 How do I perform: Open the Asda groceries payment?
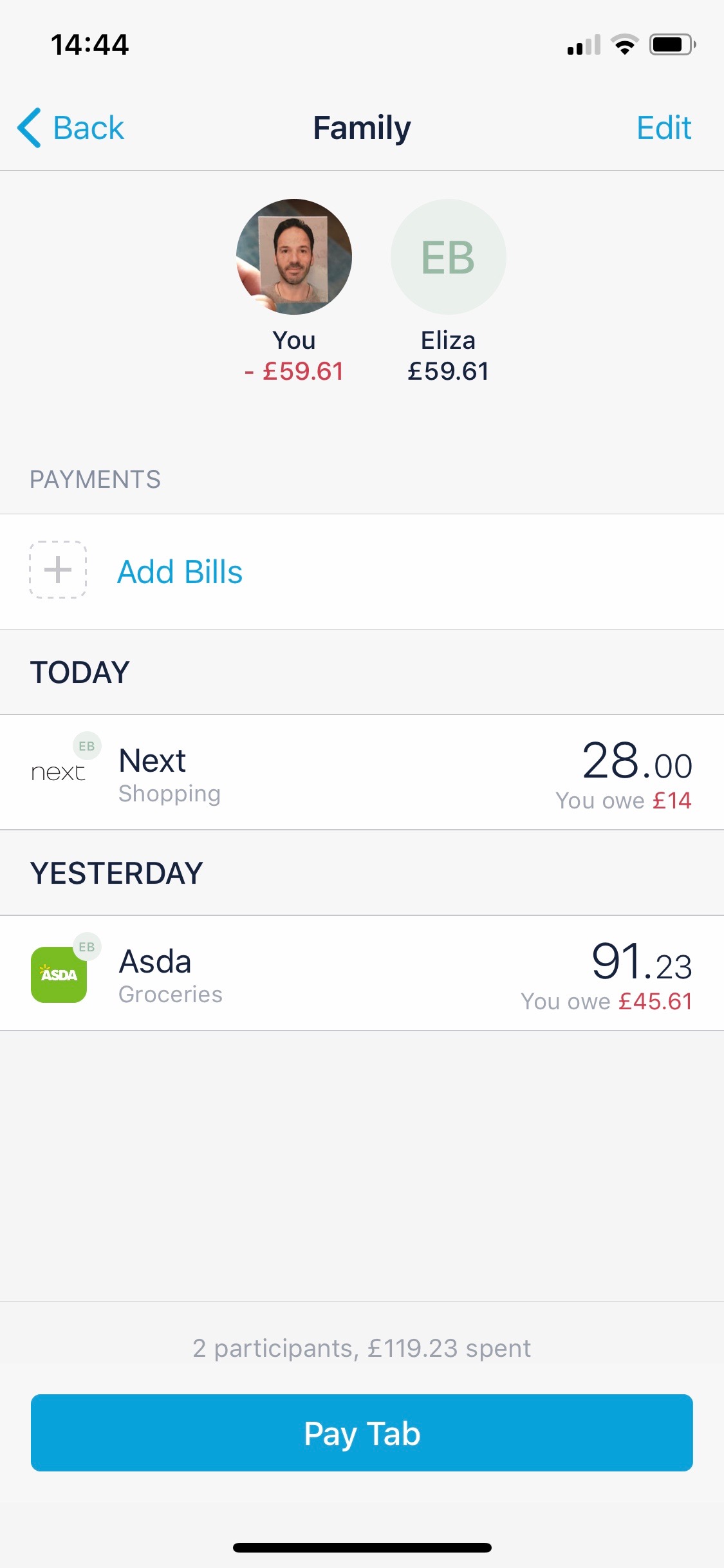coord(362,973)
